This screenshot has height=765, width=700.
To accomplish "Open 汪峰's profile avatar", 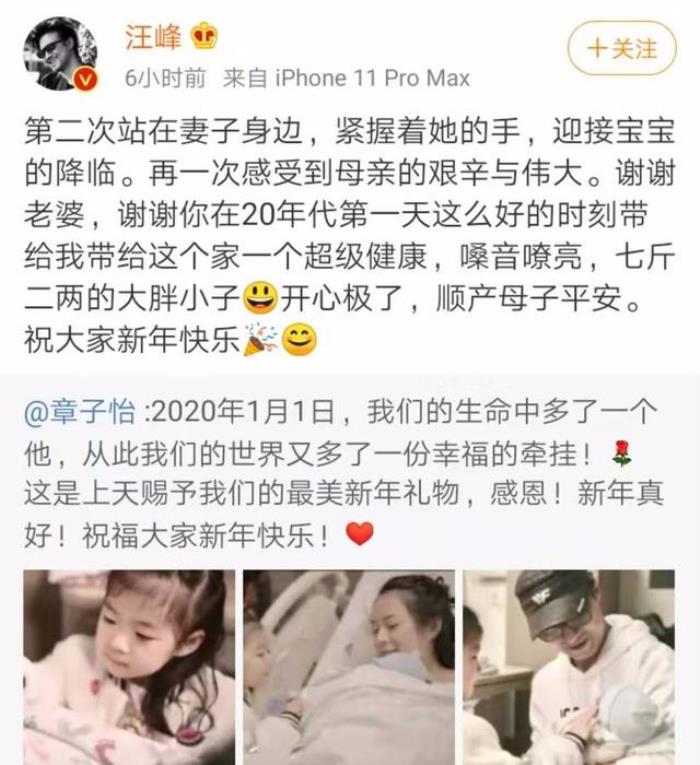I will coord(62,52).
